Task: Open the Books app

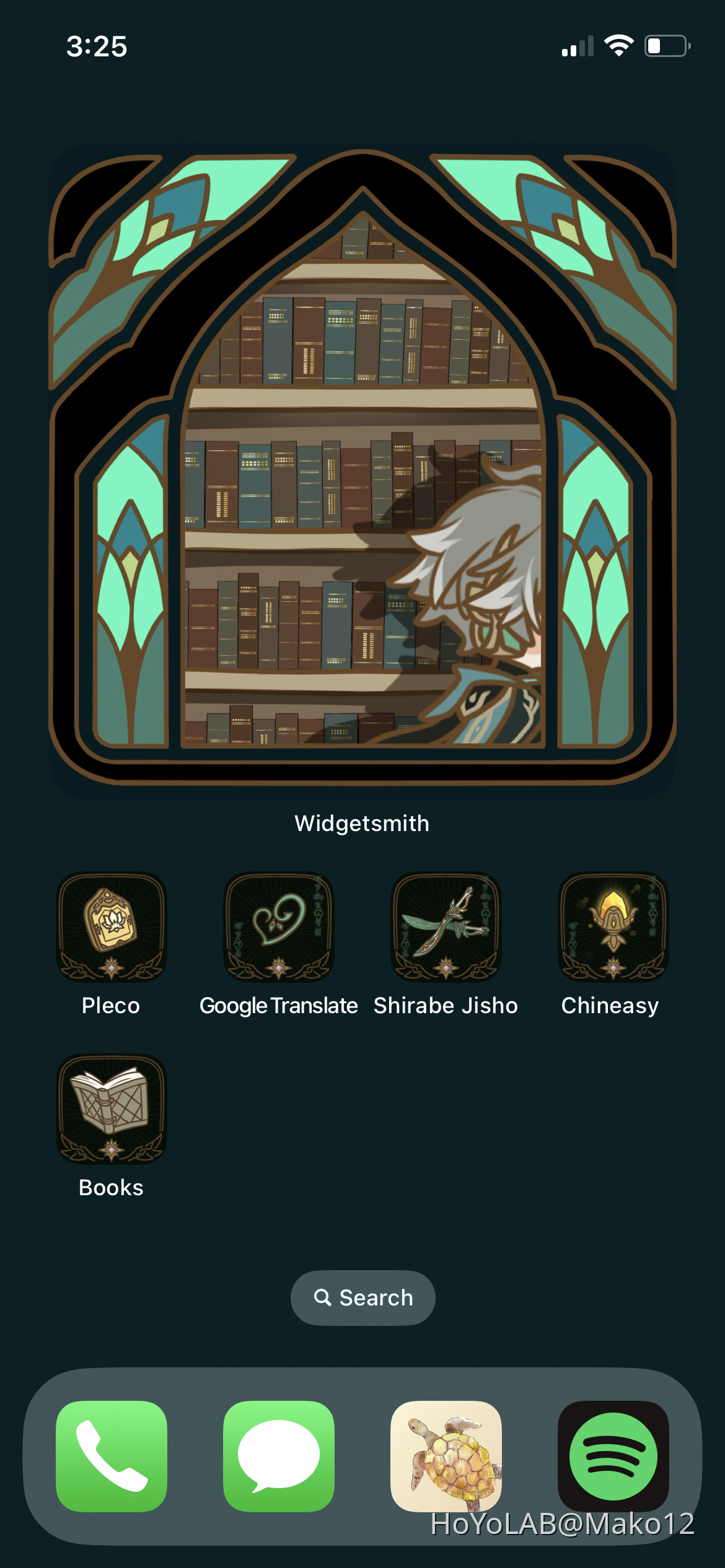Action: [x=112, y=1109]
